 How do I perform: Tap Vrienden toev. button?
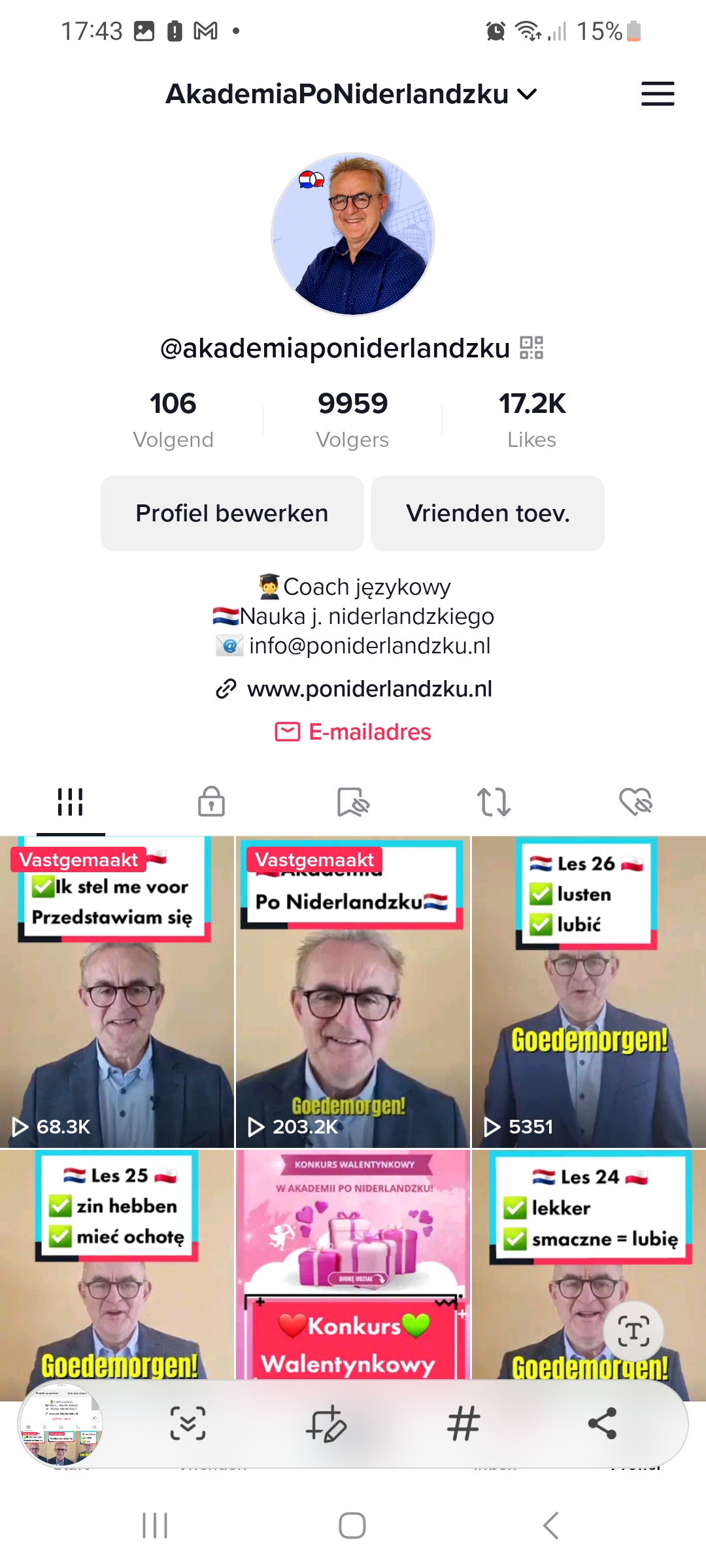488,514
